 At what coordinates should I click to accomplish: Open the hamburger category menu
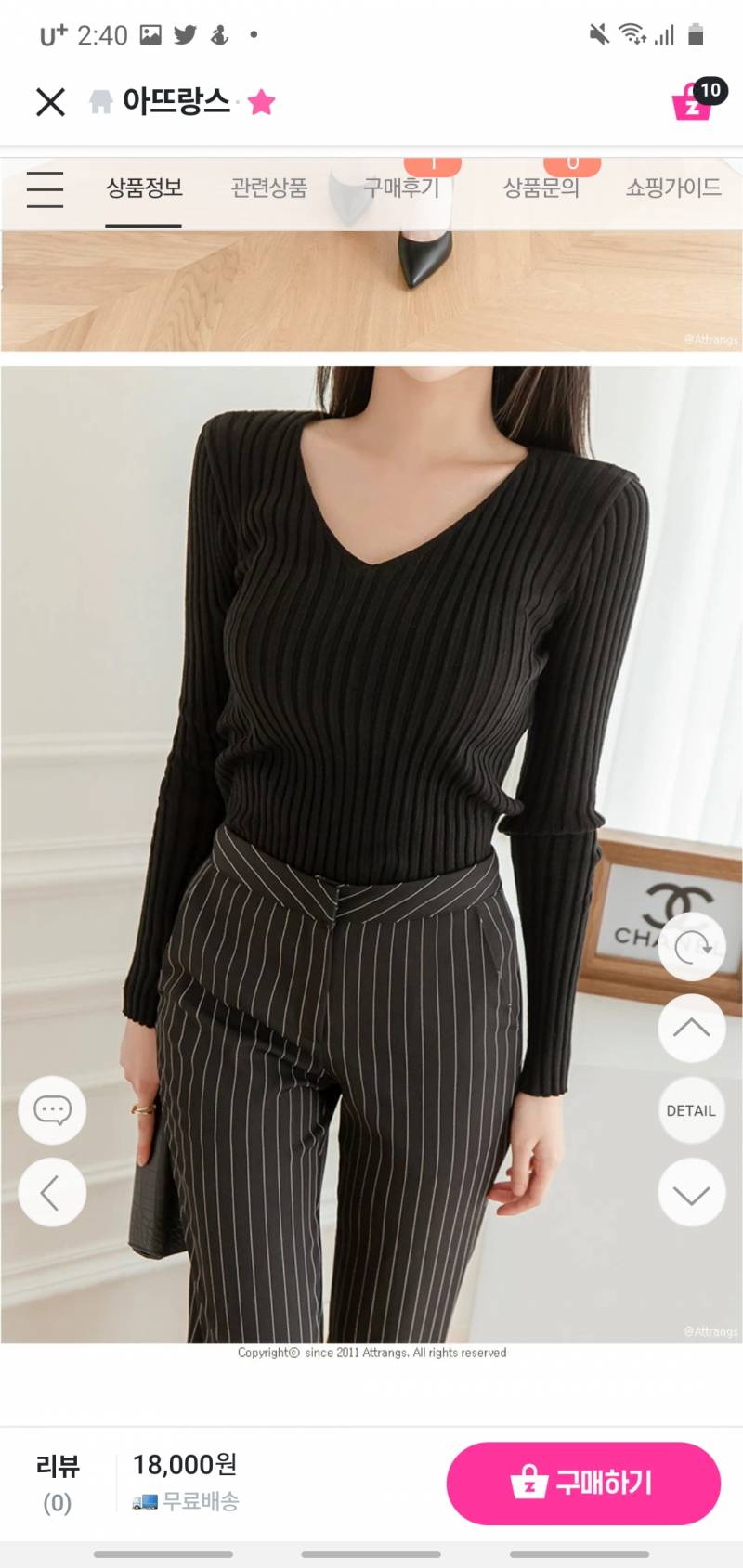45,189
